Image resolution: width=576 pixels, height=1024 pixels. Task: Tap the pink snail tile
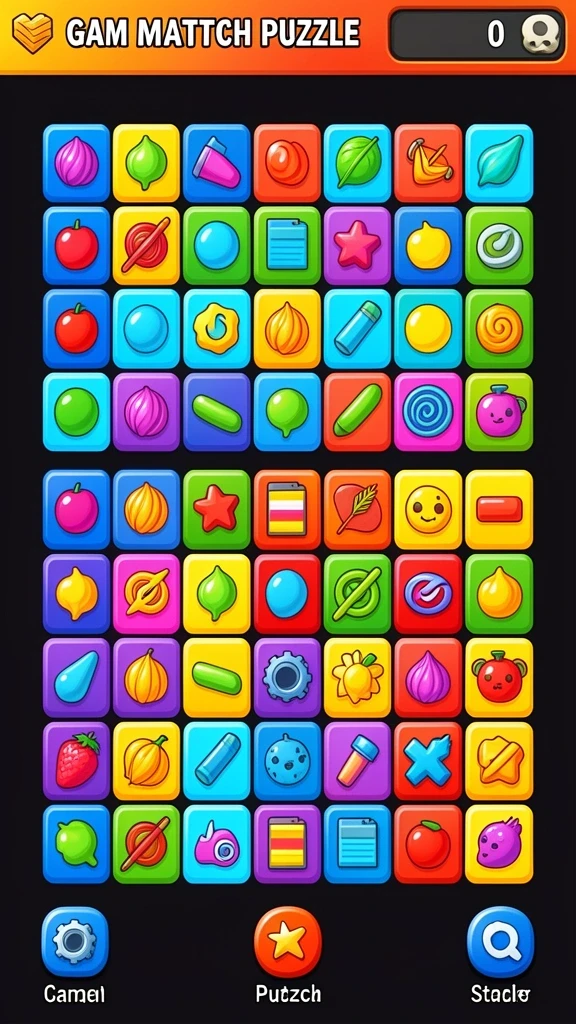pos(217,844)
